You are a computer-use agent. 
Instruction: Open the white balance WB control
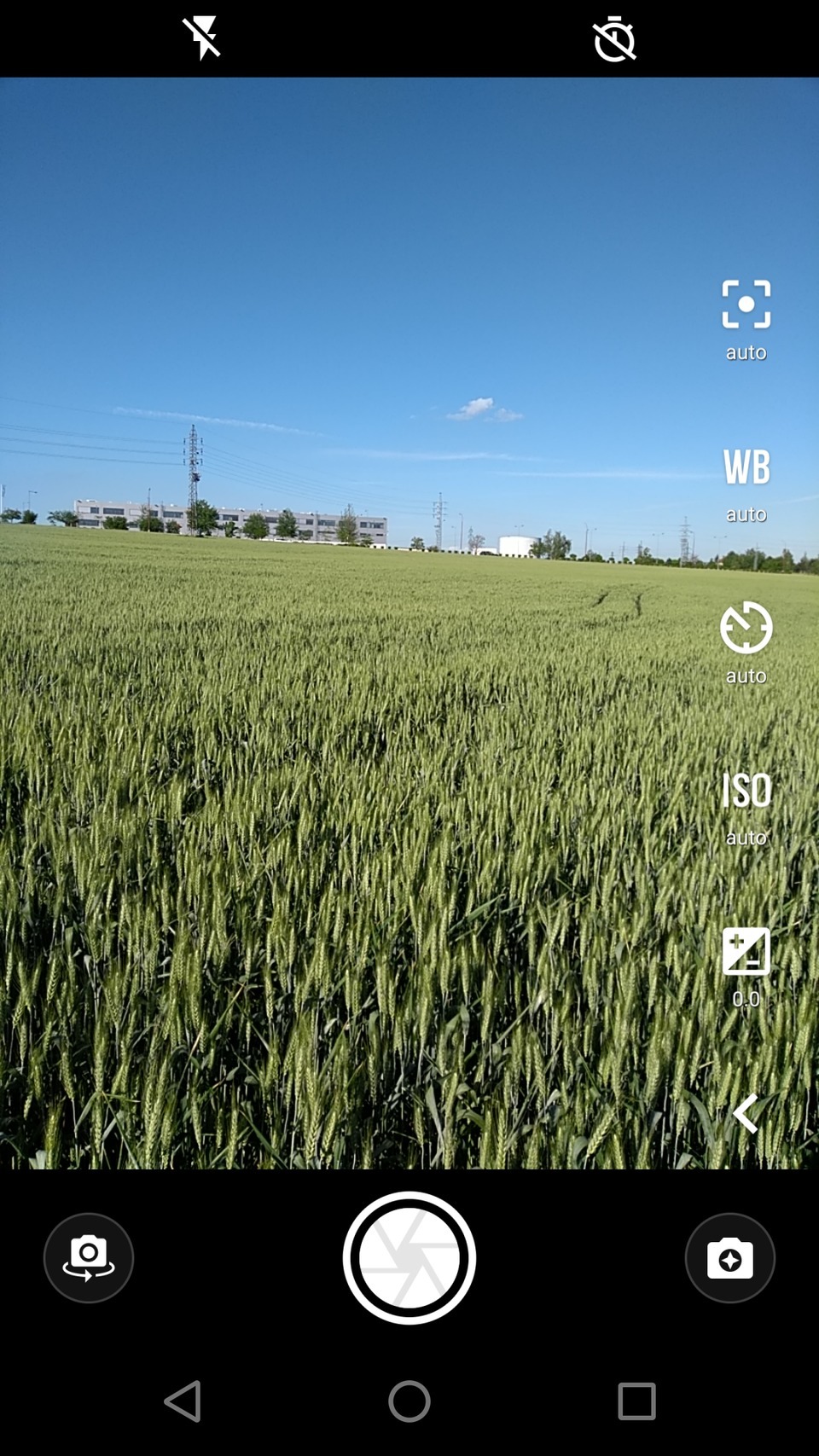(x=746, y=465)
